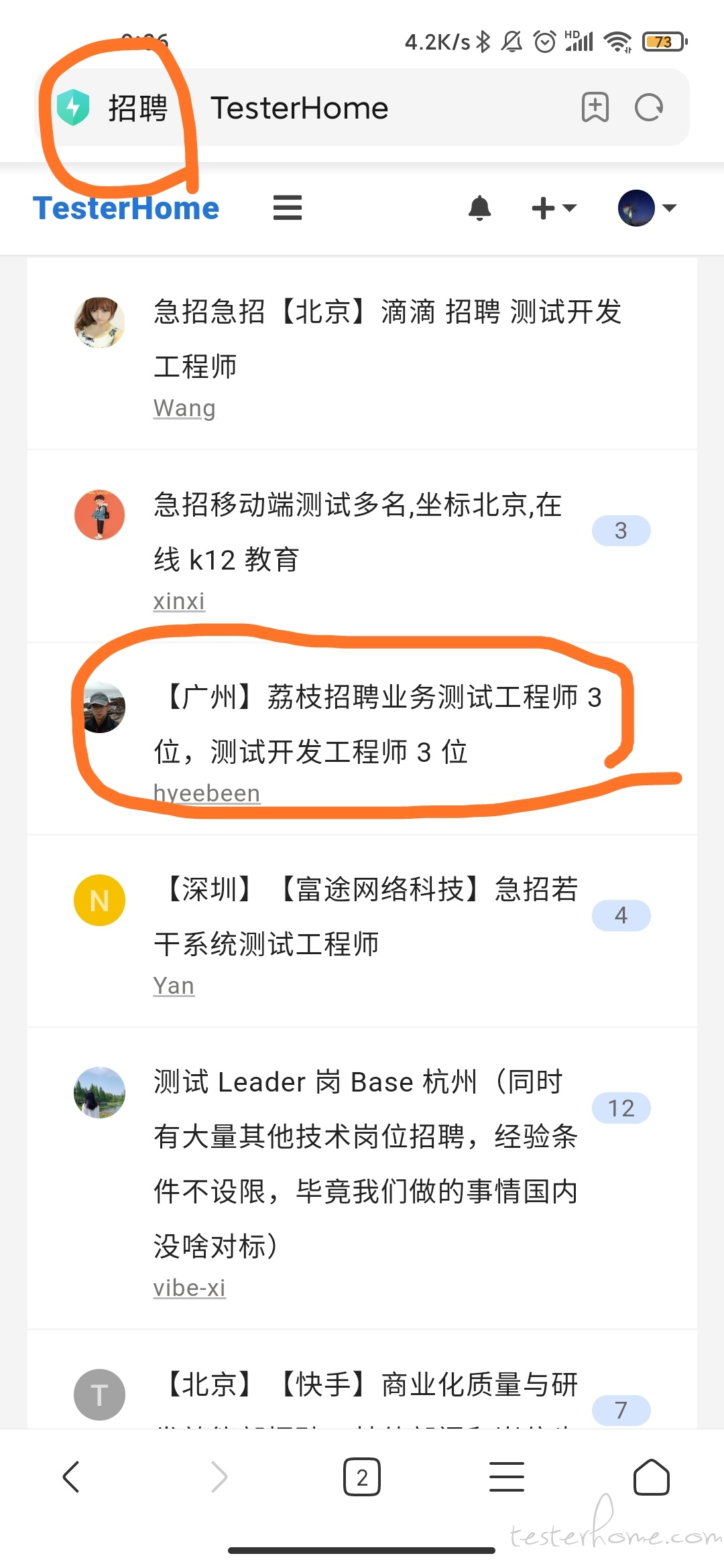
Task: Reload the current page
Action: coord(648,107)
